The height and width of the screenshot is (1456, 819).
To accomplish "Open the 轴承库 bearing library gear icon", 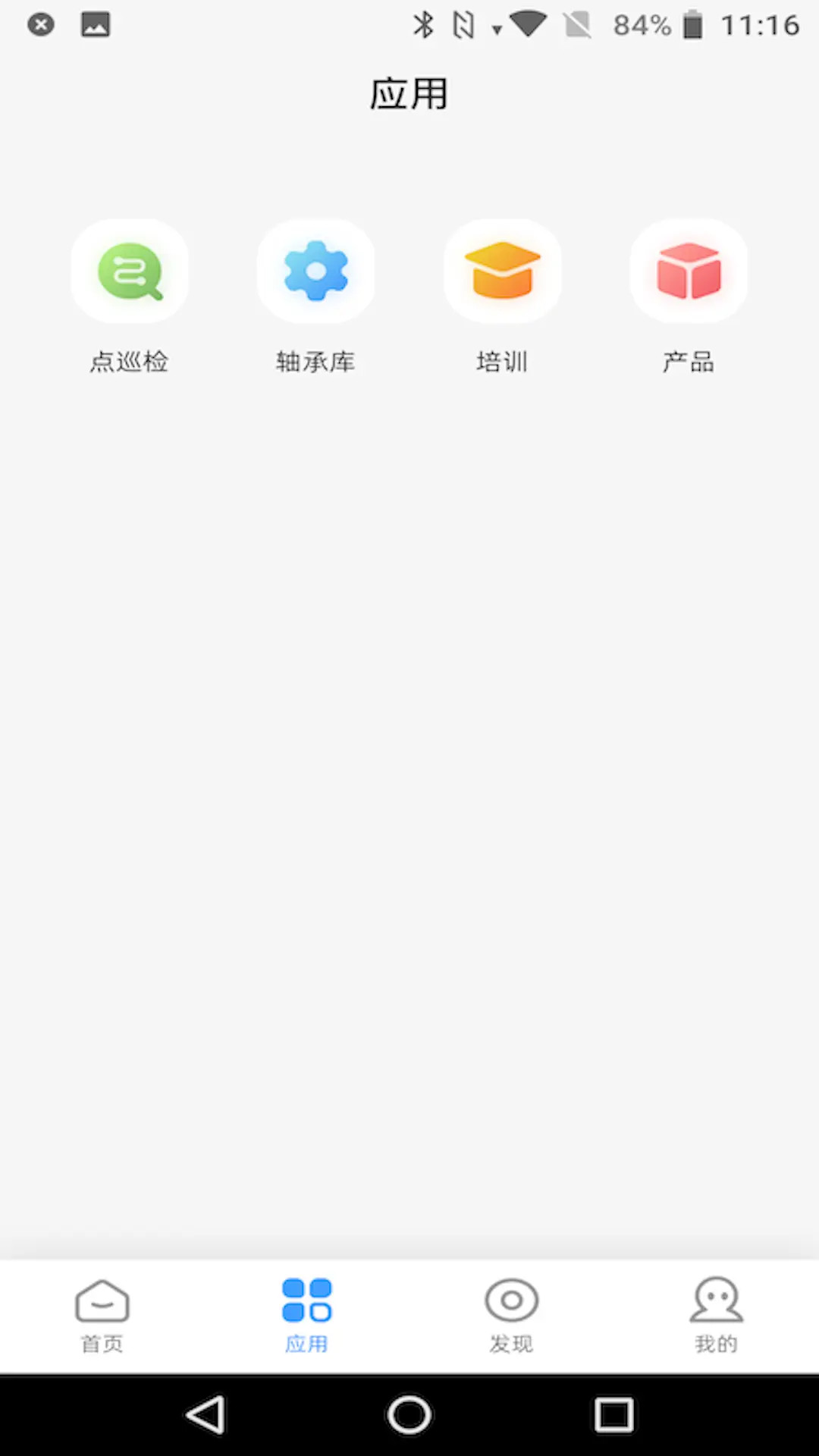I will tap(315, 271).
